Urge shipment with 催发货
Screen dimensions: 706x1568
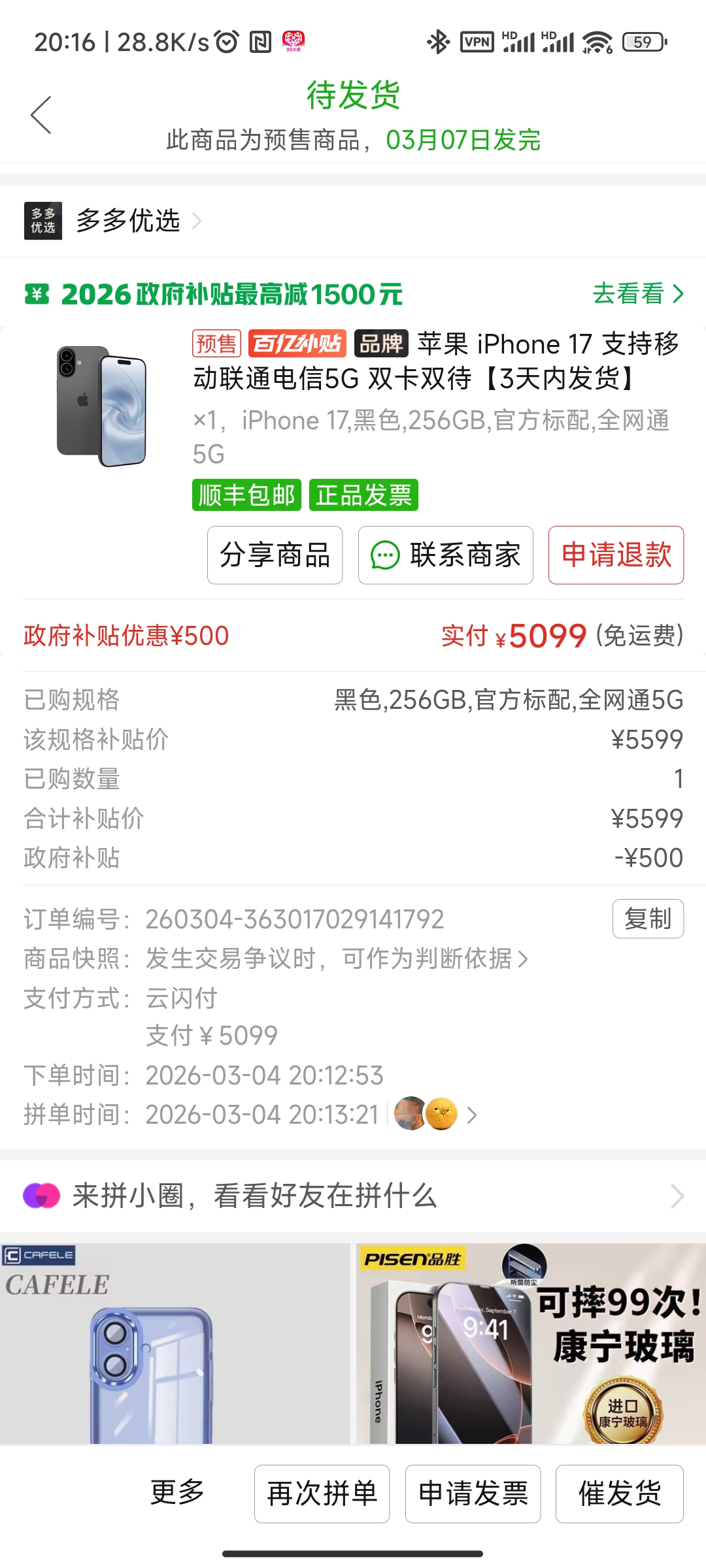619,1494
